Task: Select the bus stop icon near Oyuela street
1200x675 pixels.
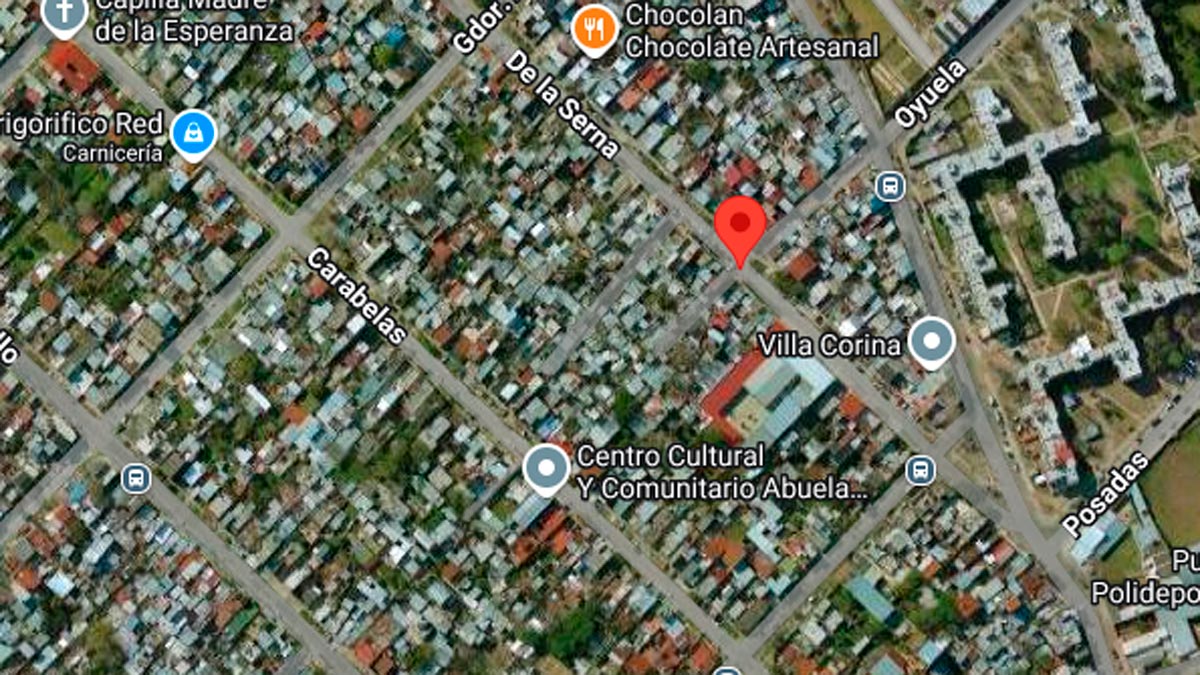Action: pos(889,186)
